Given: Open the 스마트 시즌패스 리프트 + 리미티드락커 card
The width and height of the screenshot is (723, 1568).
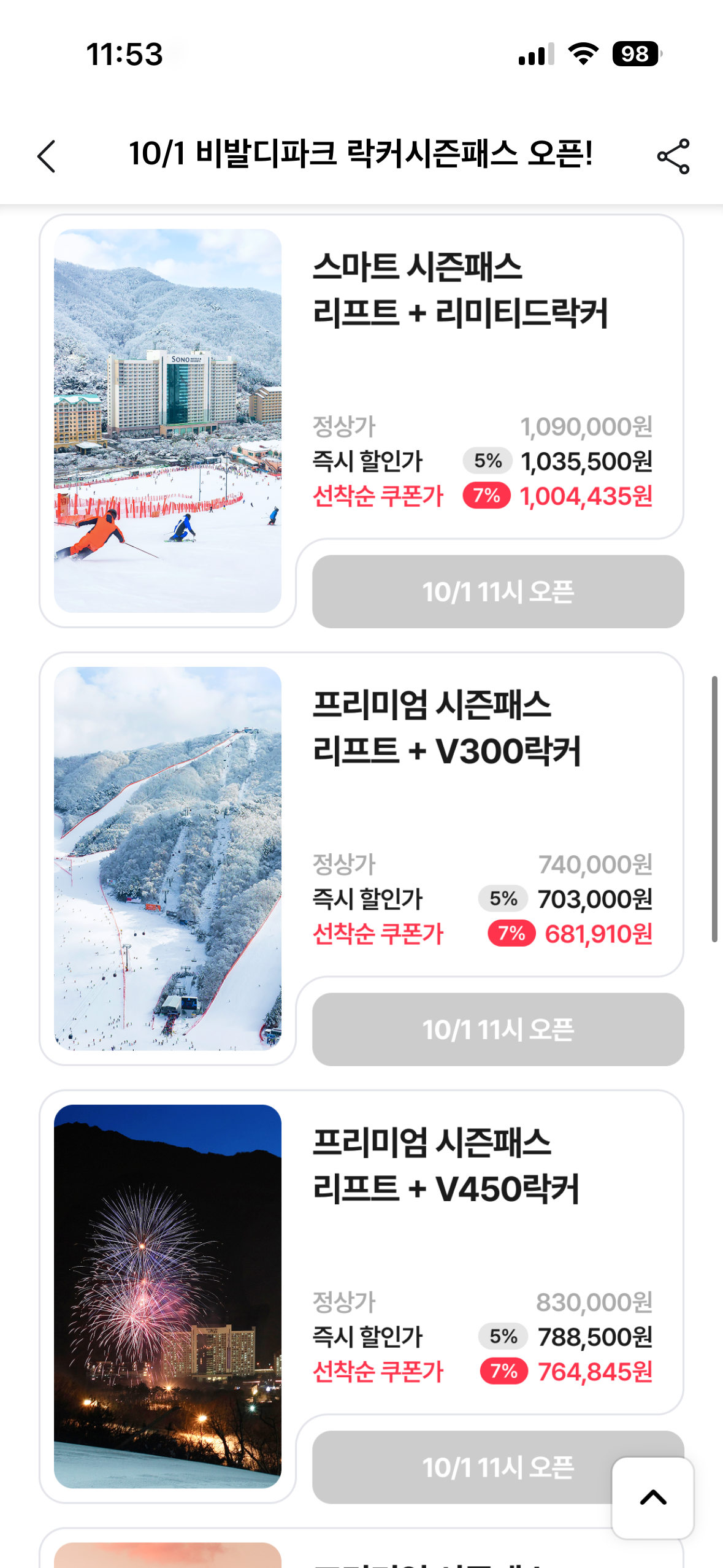Looking at the screenshot, I should coord(460,291).
